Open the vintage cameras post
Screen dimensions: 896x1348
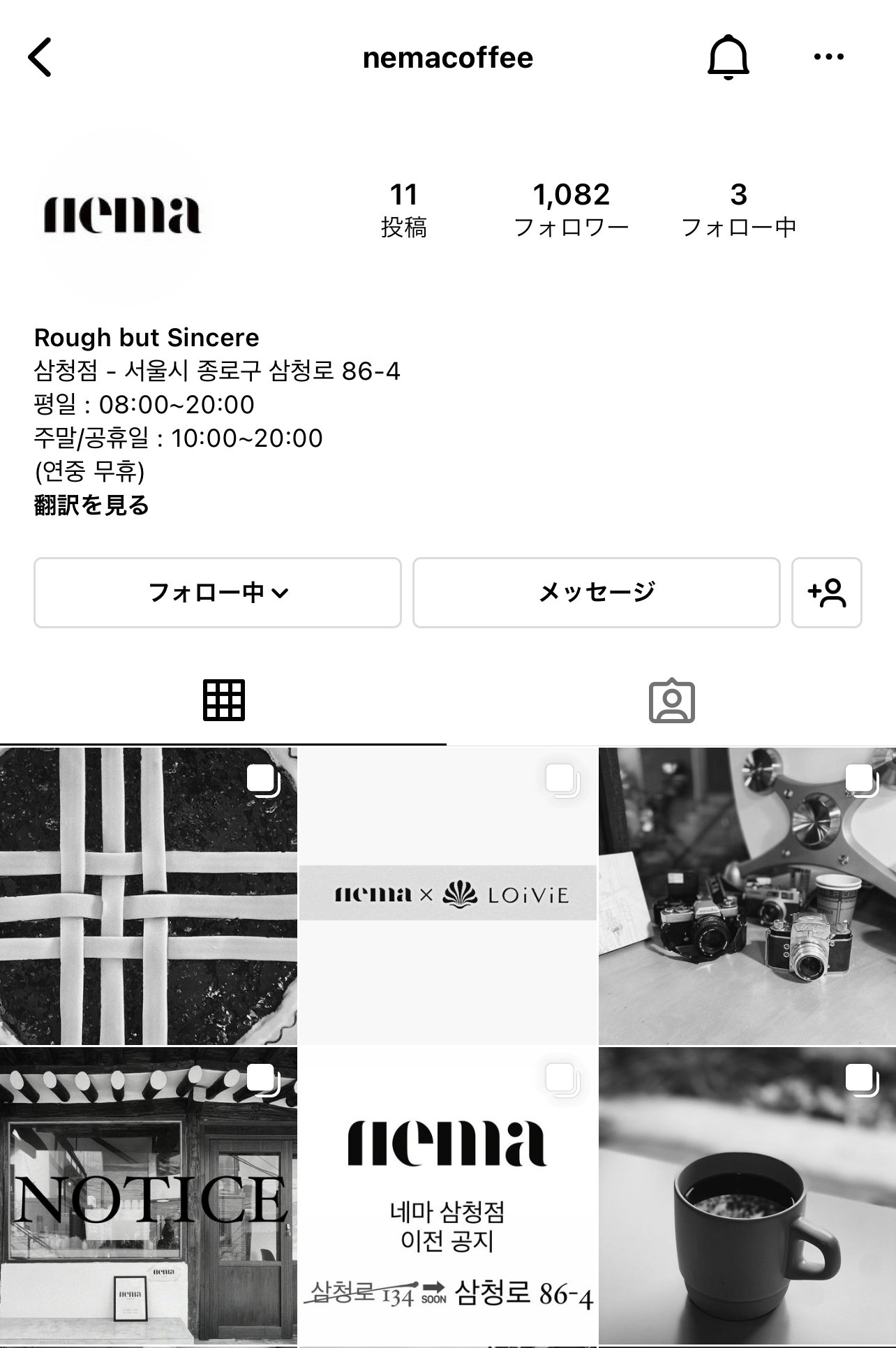(747, 896)
